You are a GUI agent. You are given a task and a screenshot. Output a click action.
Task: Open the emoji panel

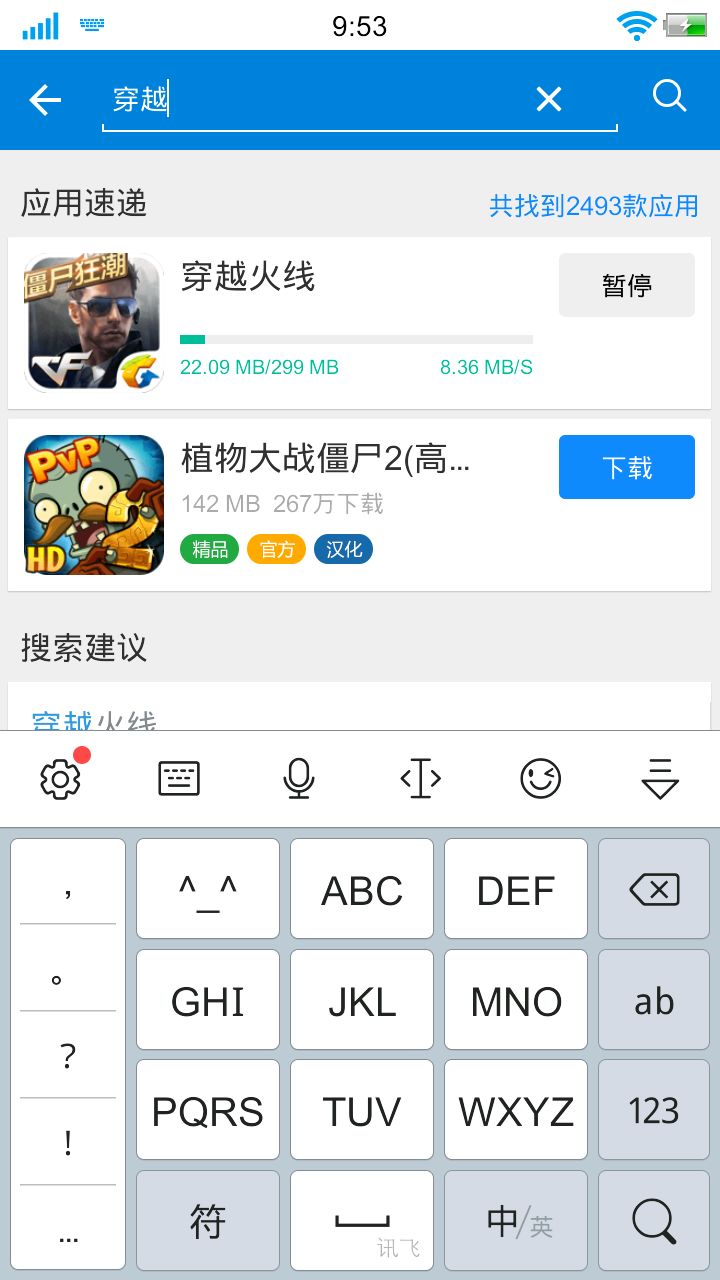(540, 778)
